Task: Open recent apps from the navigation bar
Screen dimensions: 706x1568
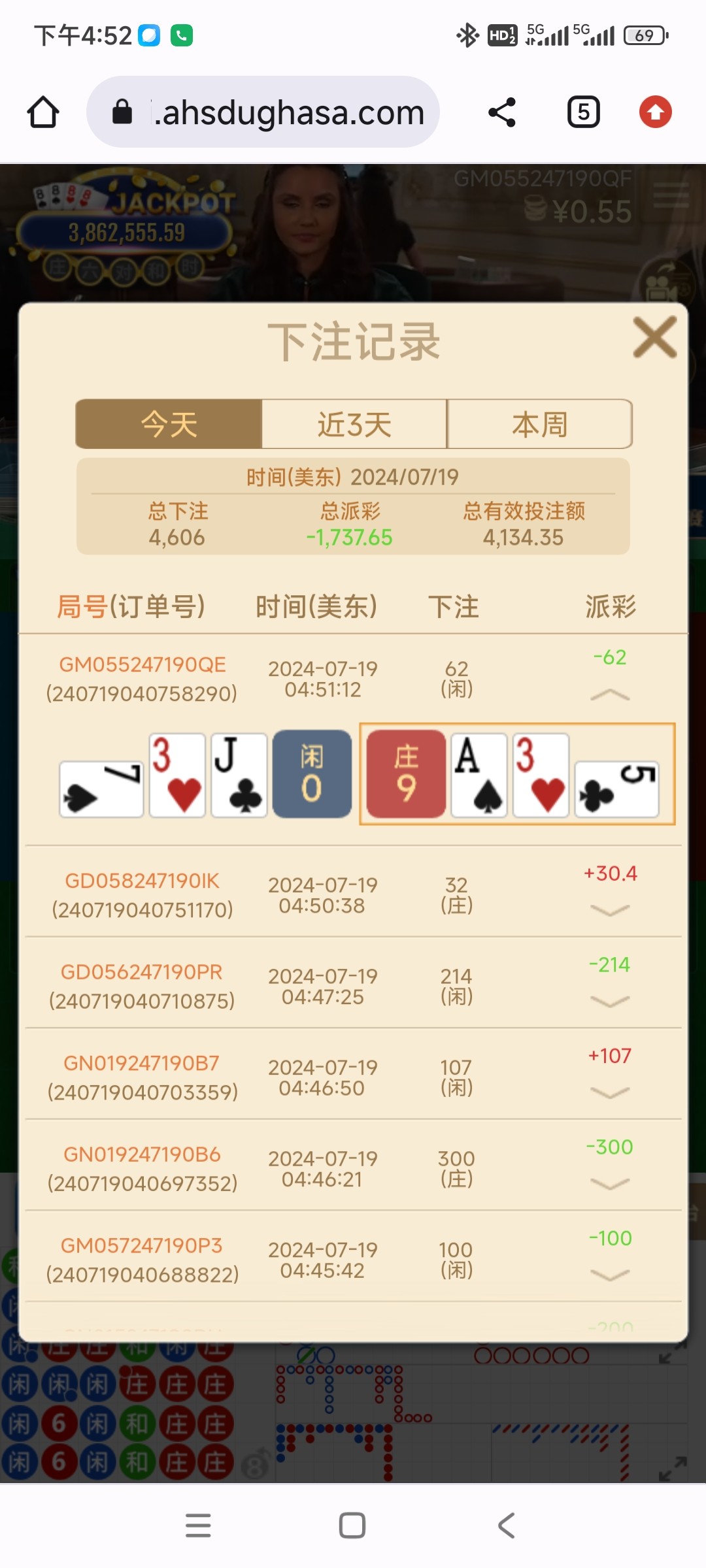Action: (198, 1526)
